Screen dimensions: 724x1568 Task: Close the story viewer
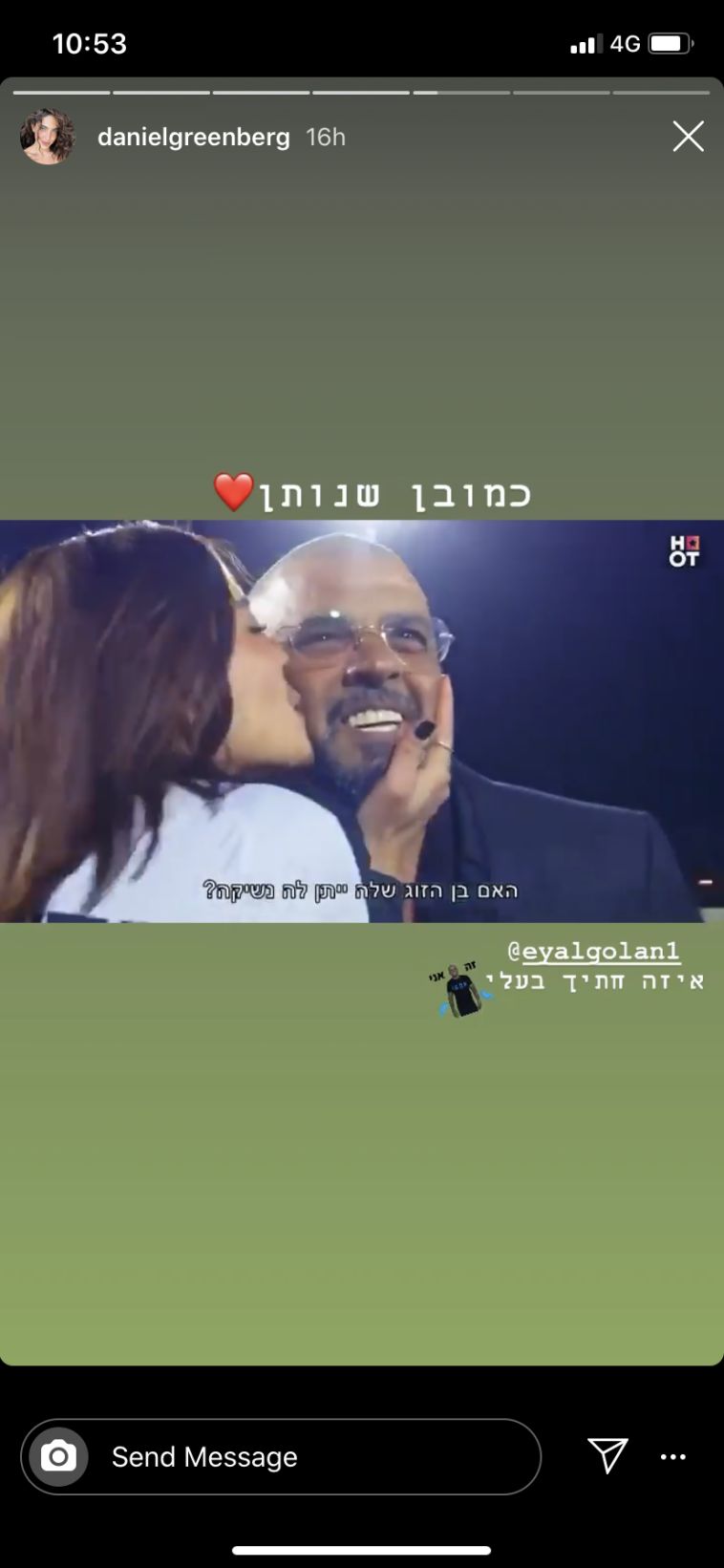688,137
